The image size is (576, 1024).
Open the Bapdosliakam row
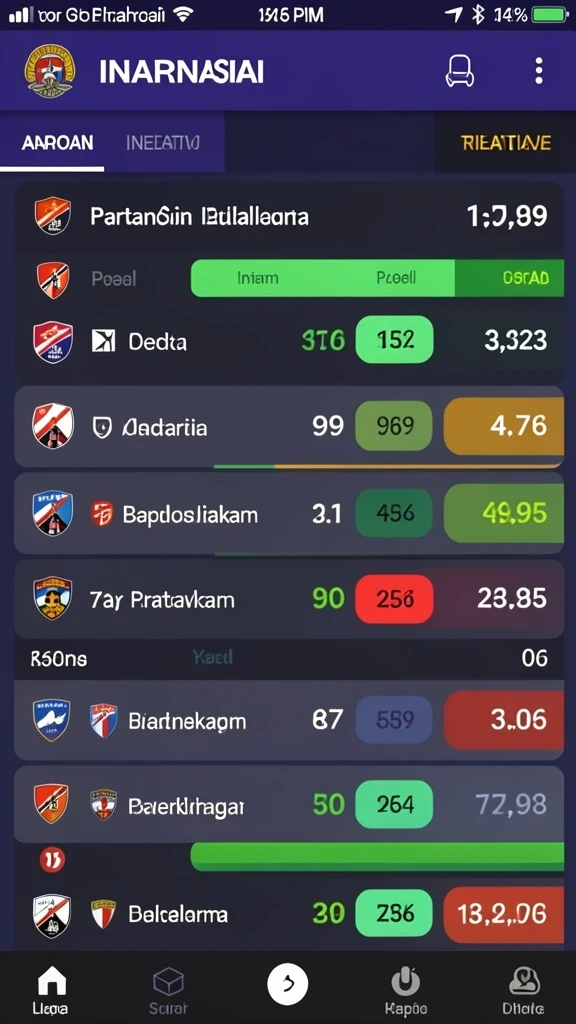[289, 514]
